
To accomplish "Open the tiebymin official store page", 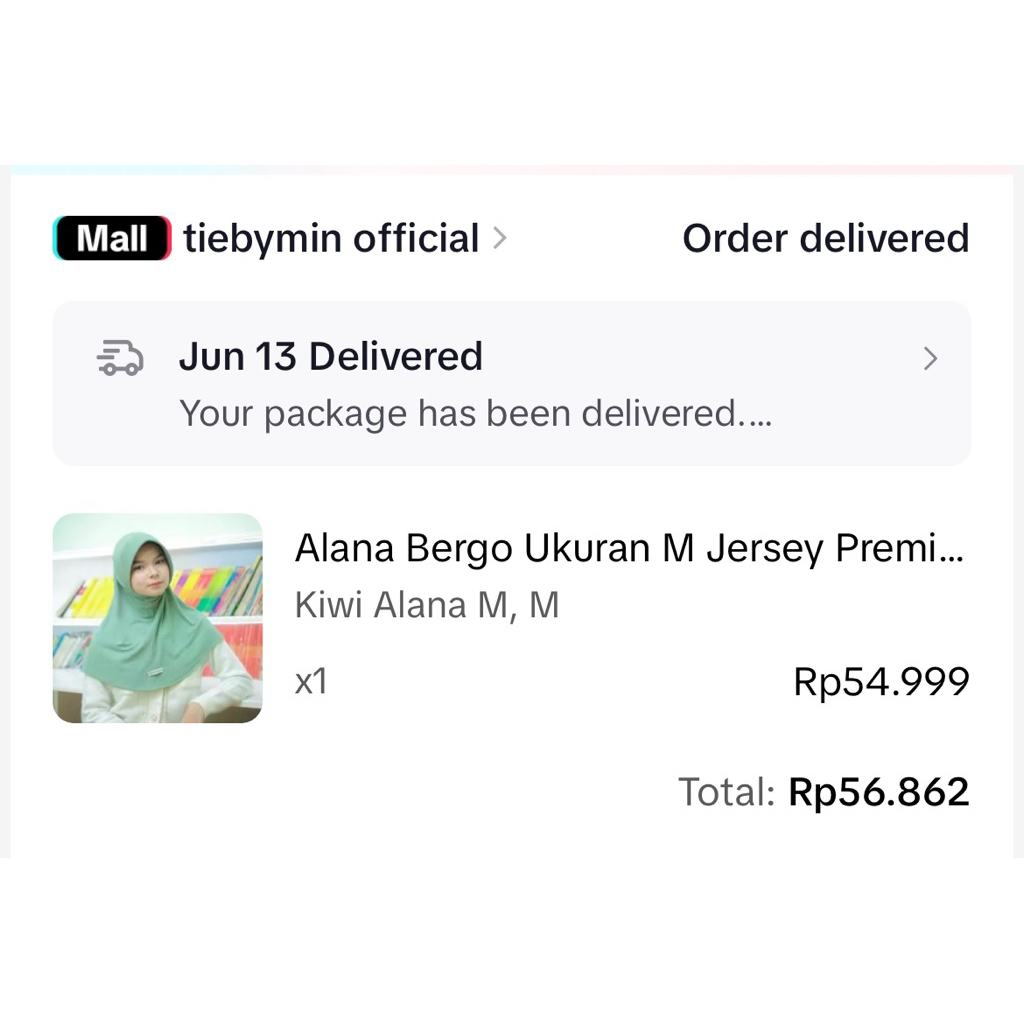I will click(331, 239).
